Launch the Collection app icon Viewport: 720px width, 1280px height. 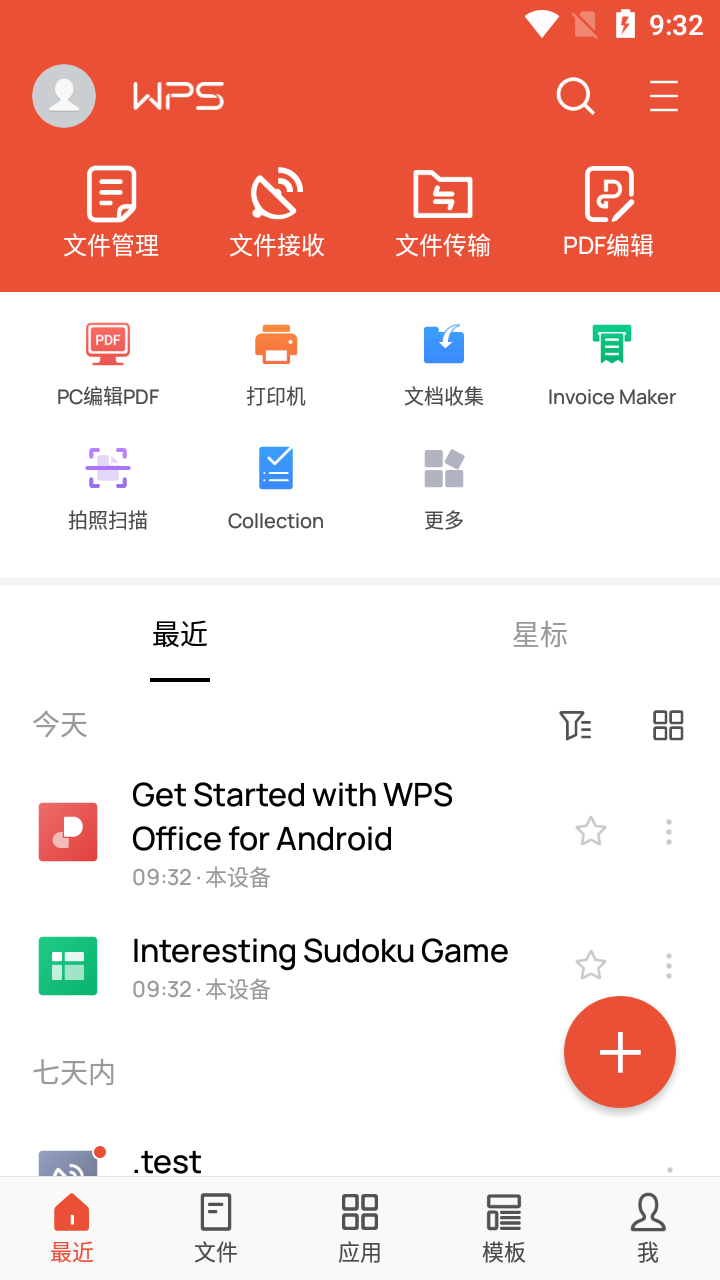[x=276, y=485]
